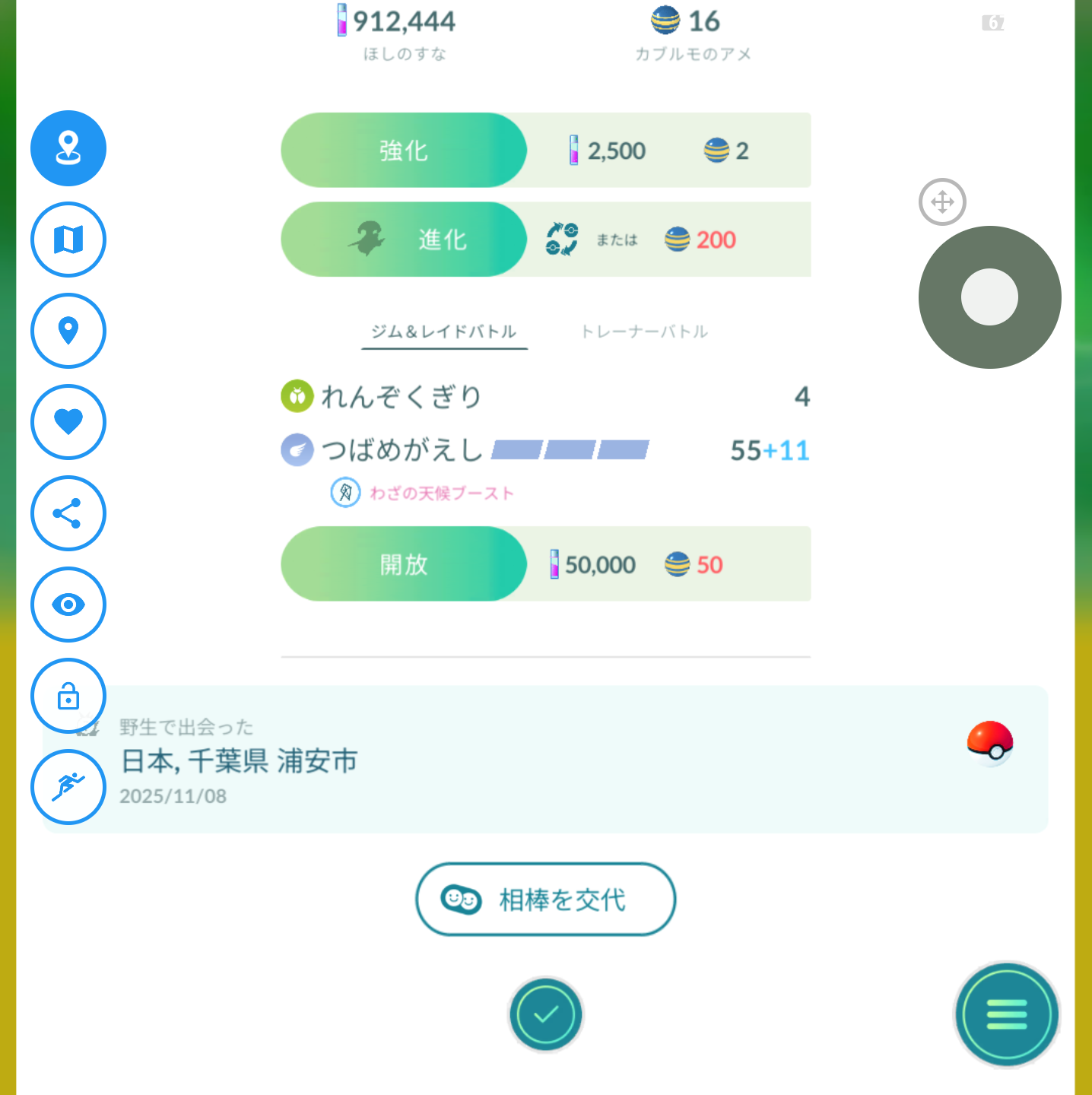
Task: Confirm with the checkmark button
Action: click(545, 1014)
